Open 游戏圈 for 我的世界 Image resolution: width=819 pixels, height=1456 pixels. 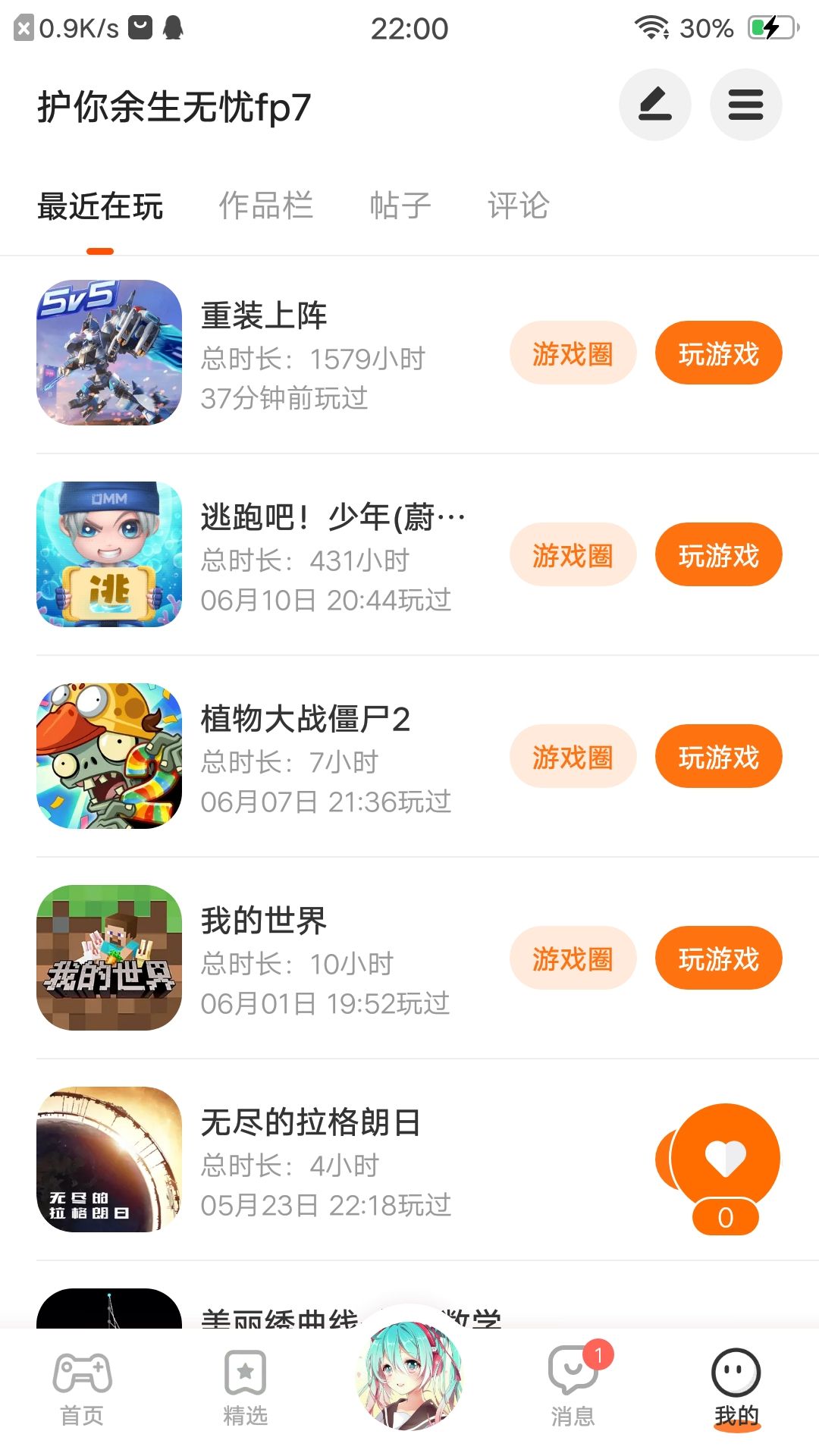point(573,959)
